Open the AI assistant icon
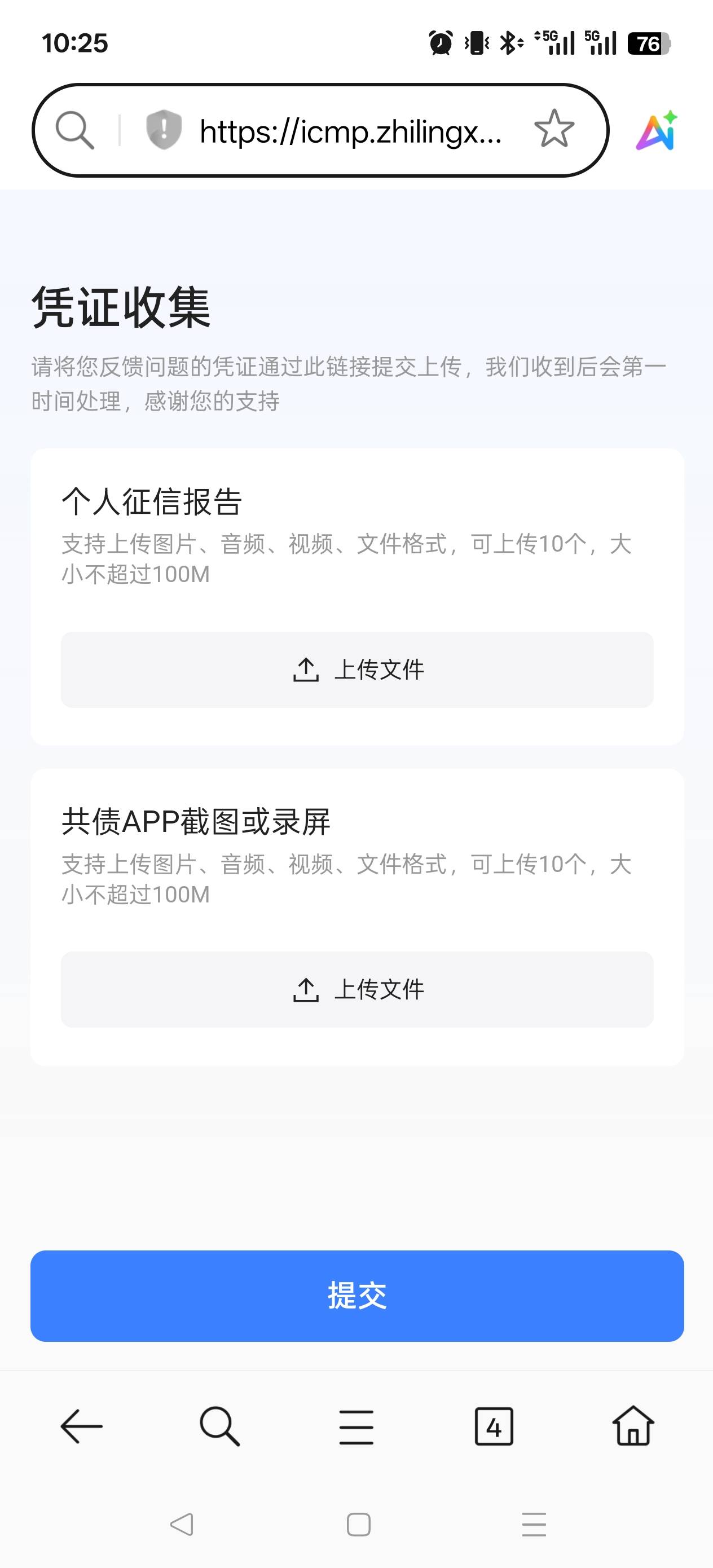Image resolution: width=713 pixels, height=1568 pixels. click(658, 130)
